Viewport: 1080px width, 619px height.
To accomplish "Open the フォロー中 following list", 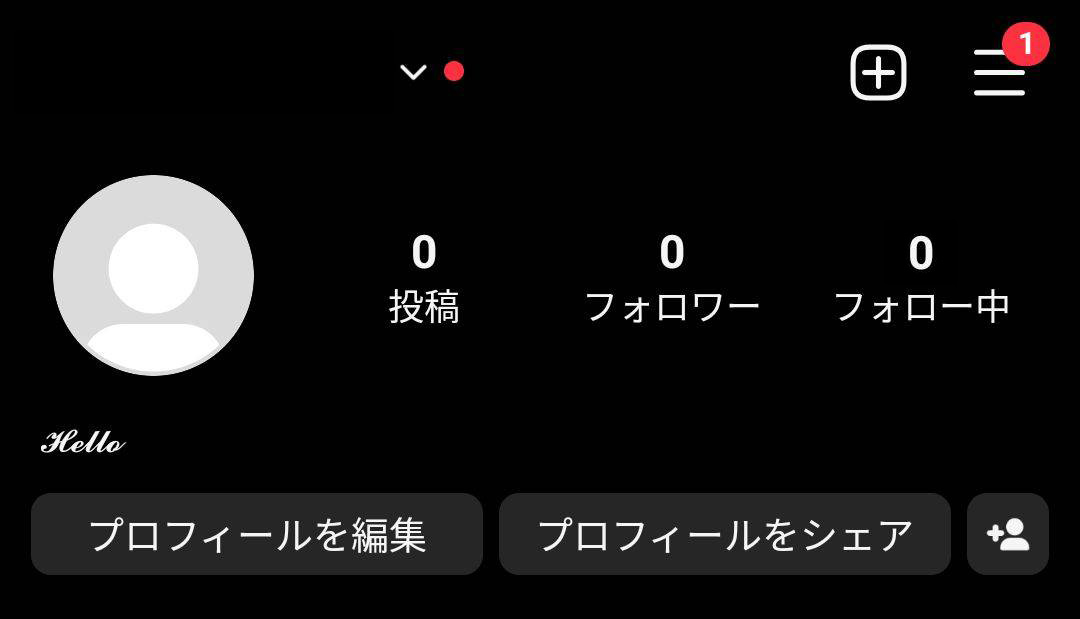I will [x=921, y=279].
